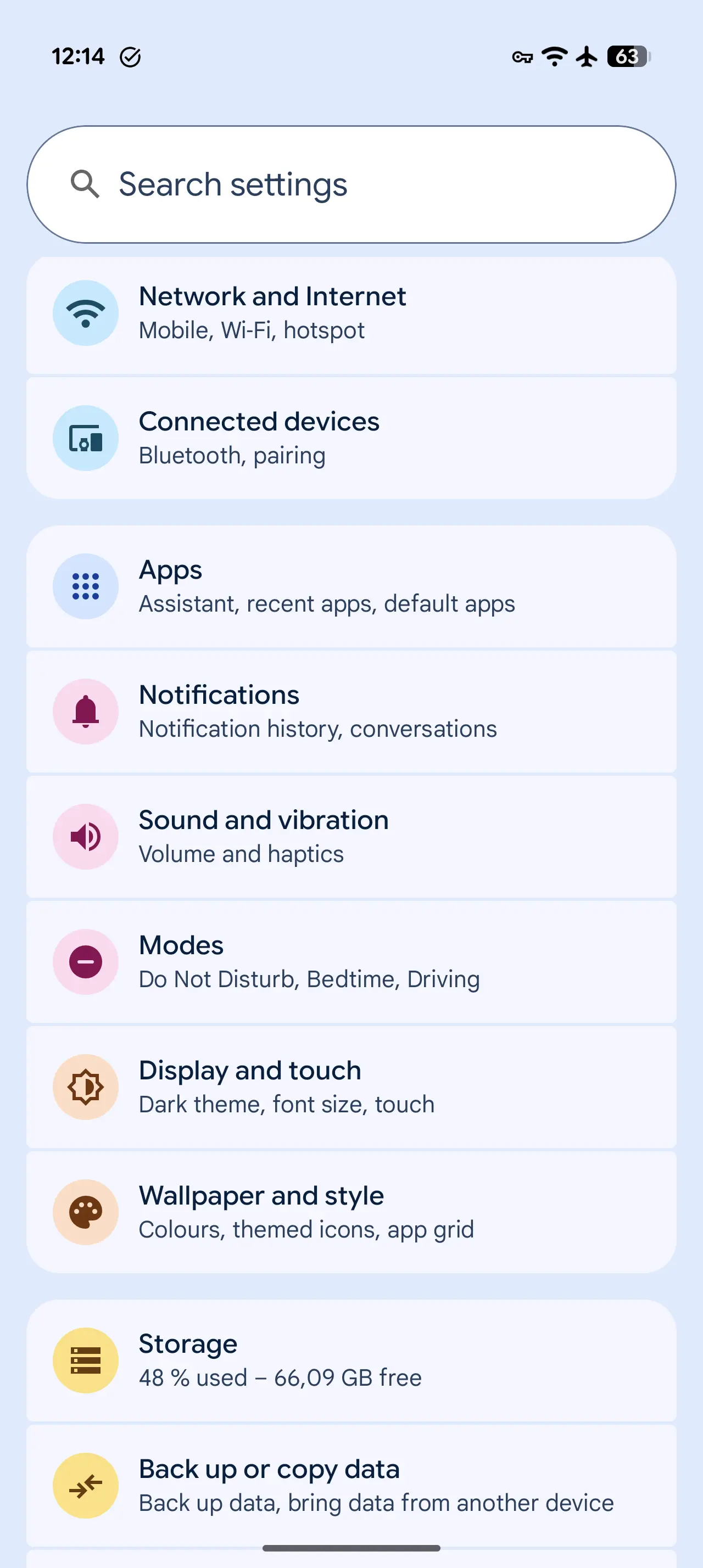Screen dimensions: 703x1568
Task: Open Notifications settings
Action: tap(351, 712)
